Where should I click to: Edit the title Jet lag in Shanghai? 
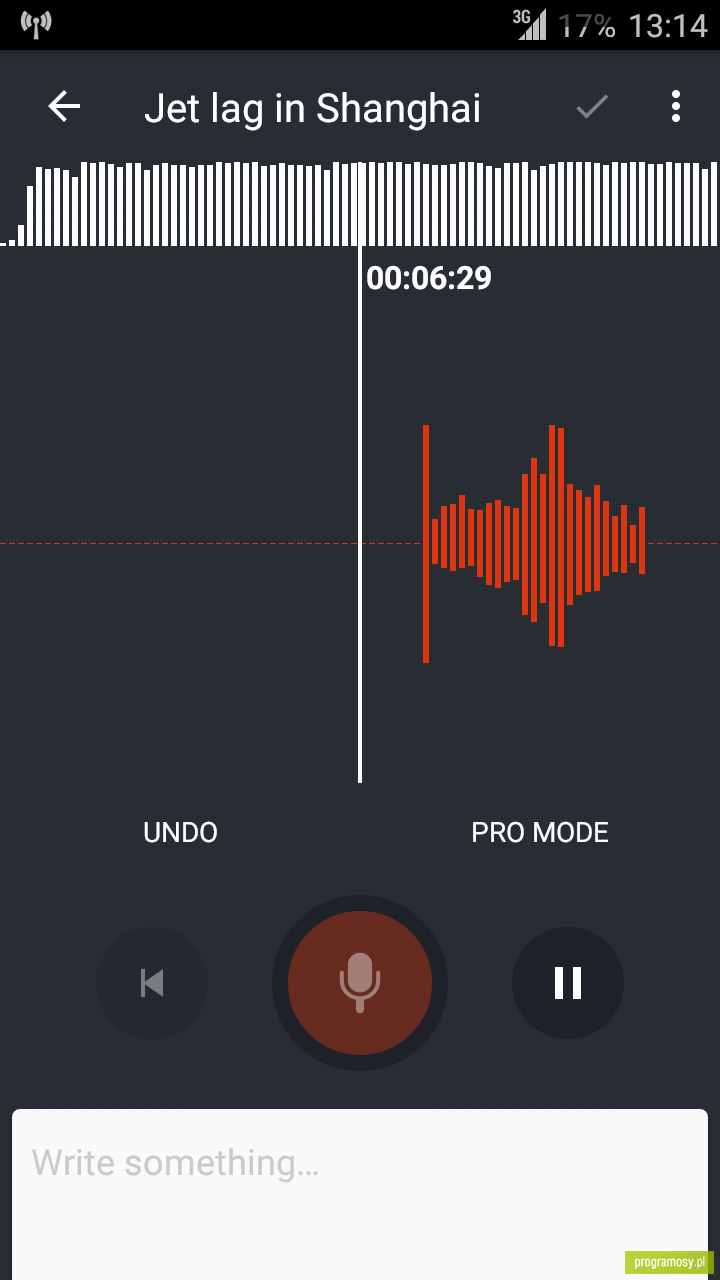[312, 108]
